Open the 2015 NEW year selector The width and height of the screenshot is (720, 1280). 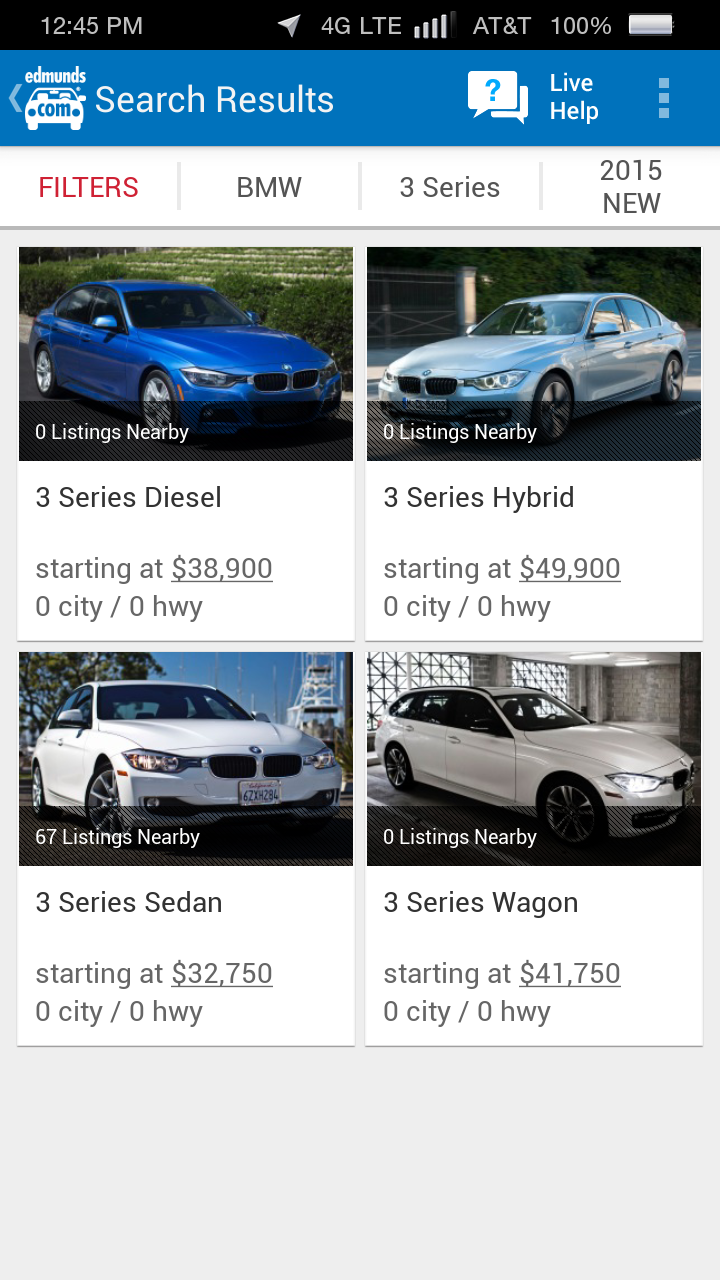[x=632, y=187]
